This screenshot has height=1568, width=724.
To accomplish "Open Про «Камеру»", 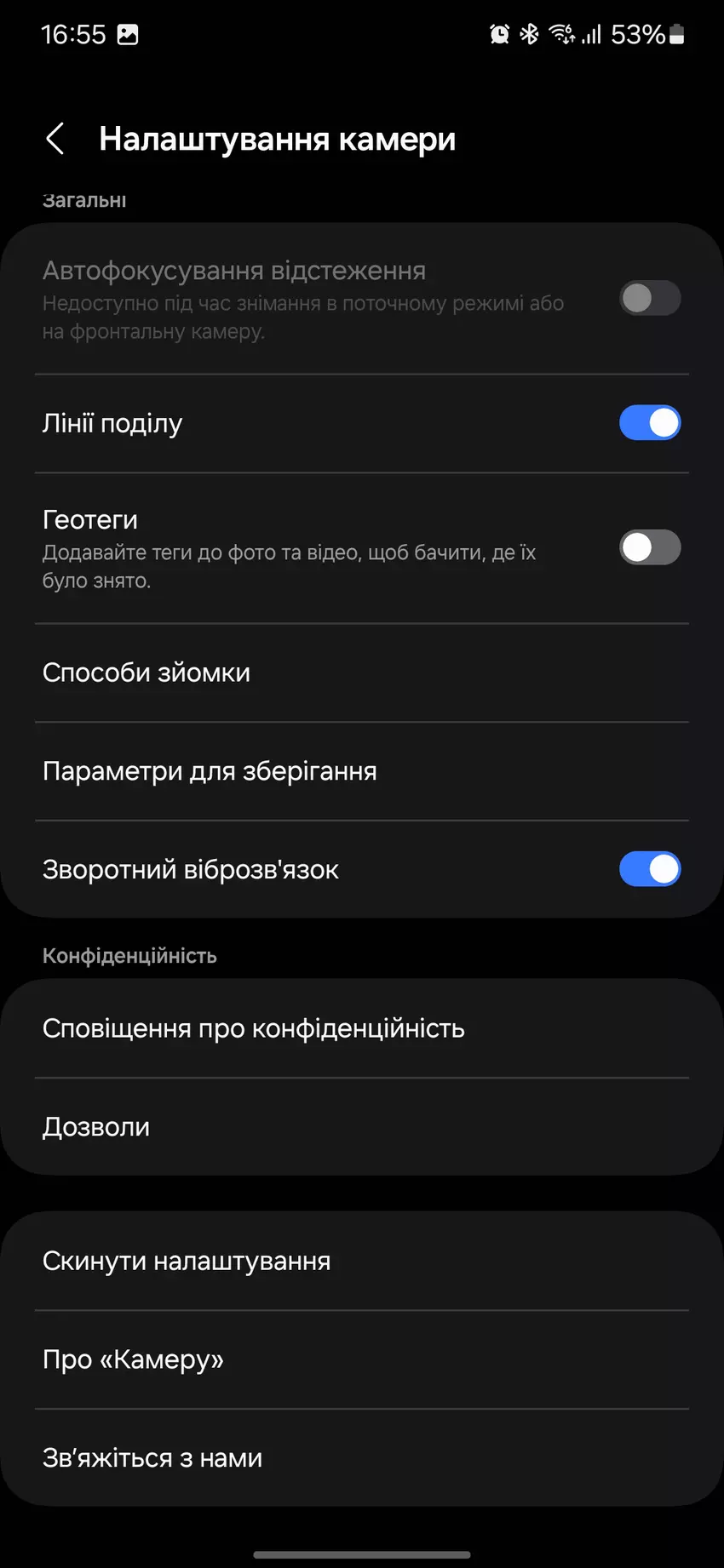I will (x=361, y=1359).
